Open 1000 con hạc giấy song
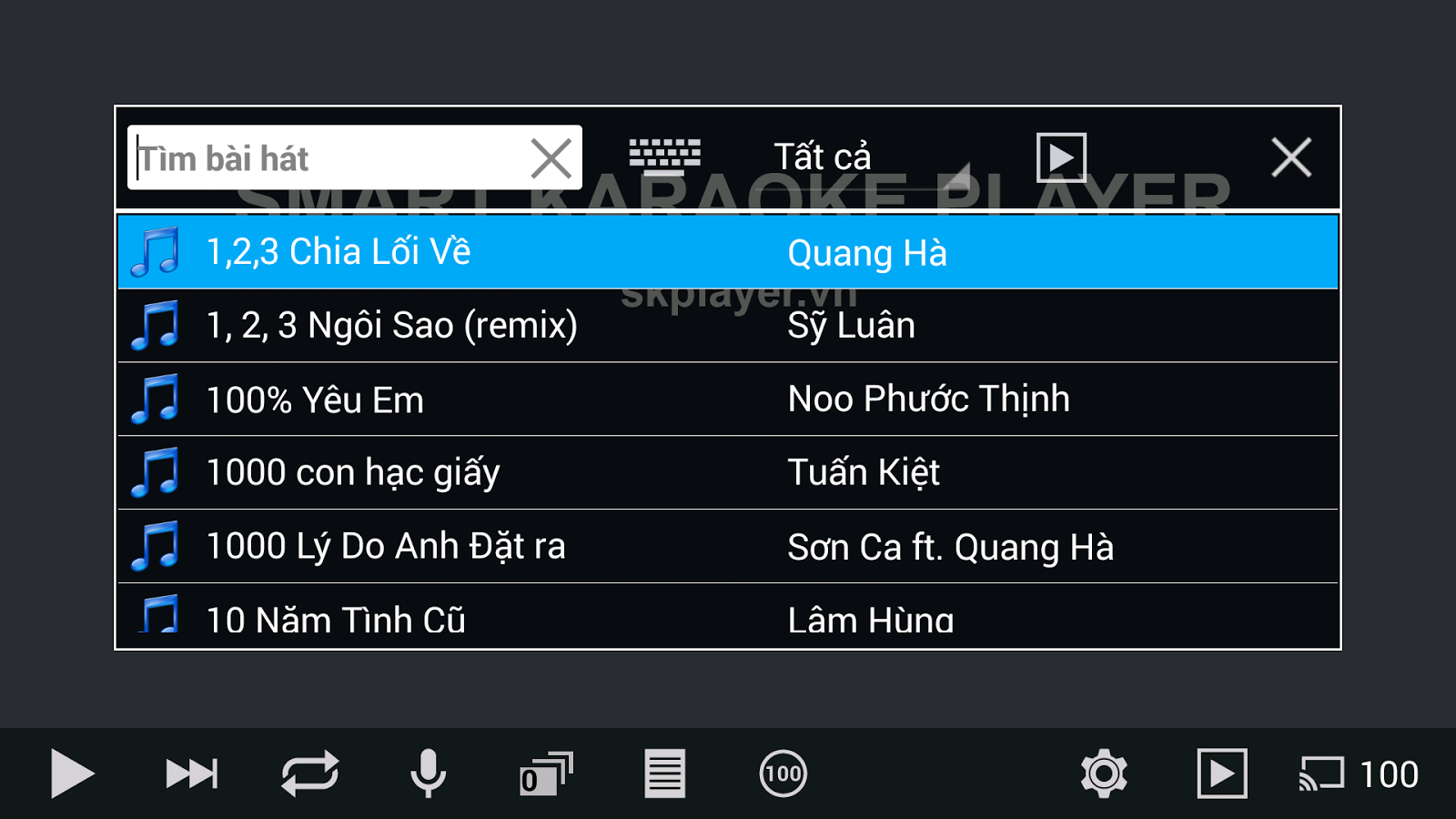The image size is (1456, 819). (728, 473)
